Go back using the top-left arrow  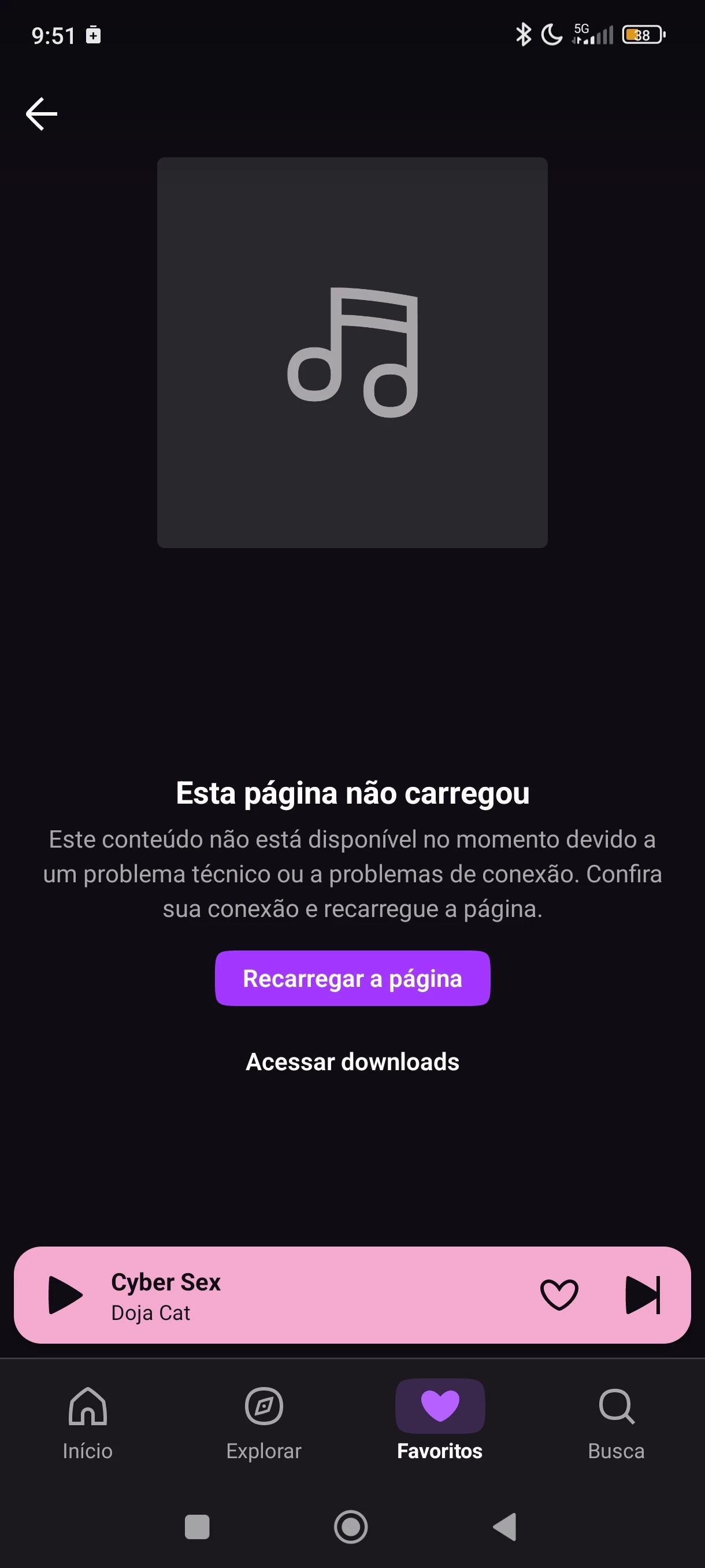(42, 114)
